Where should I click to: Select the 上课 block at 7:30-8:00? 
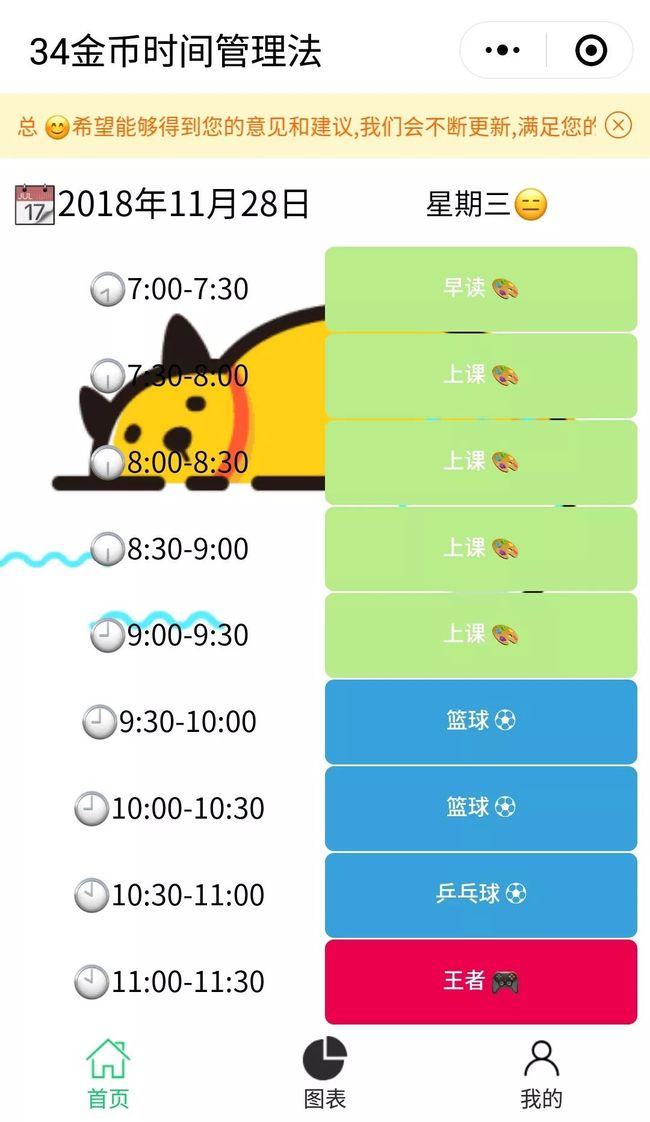click(x=481, y=376)
